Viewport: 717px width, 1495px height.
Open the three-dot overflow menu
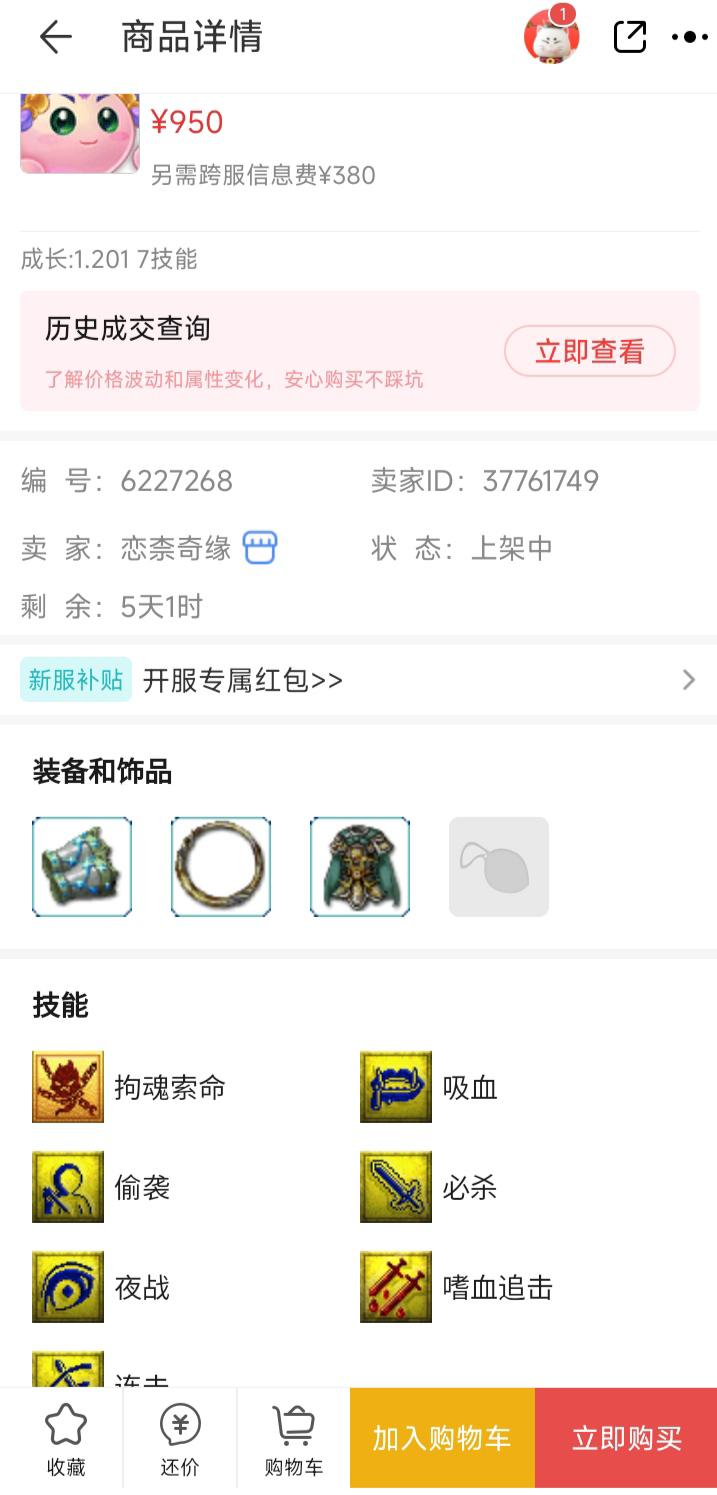point(689,38)
